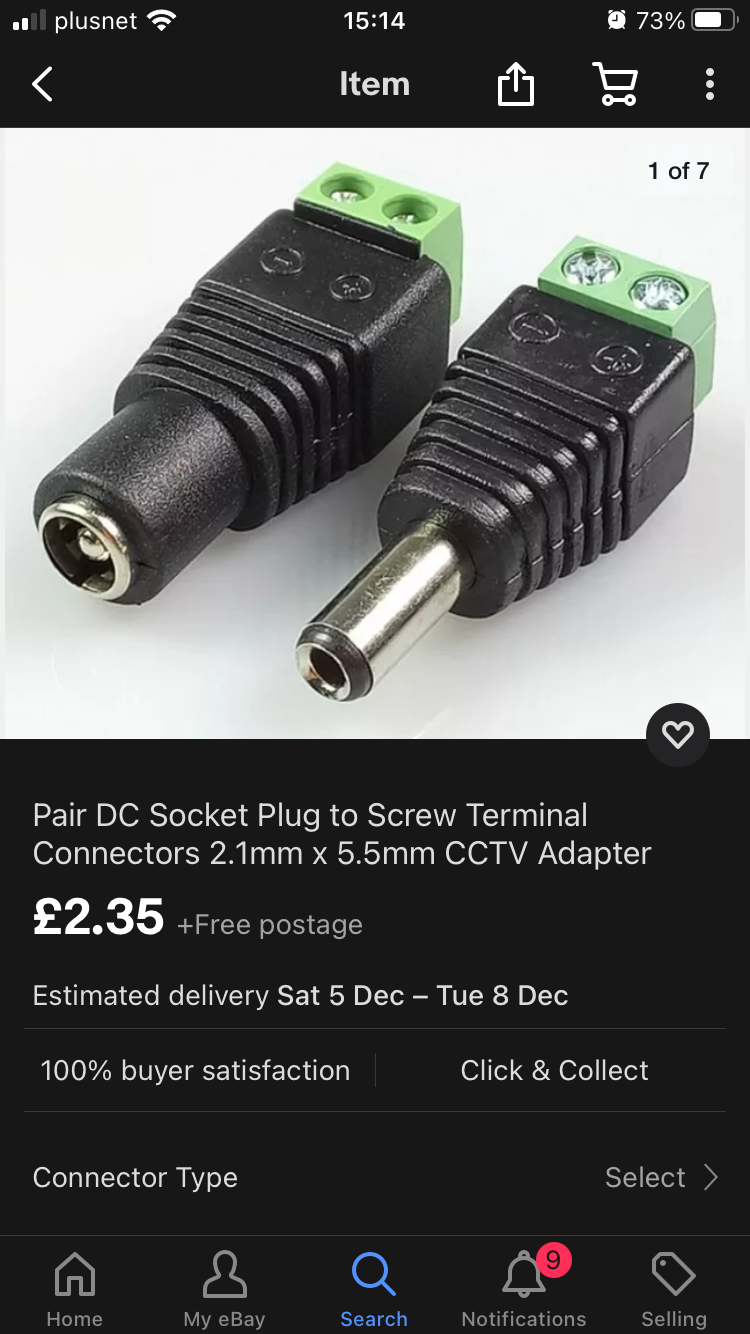Switch to the Home tab
The height and width of the screenshot is (1334, 750).
tap(75, 1290)
